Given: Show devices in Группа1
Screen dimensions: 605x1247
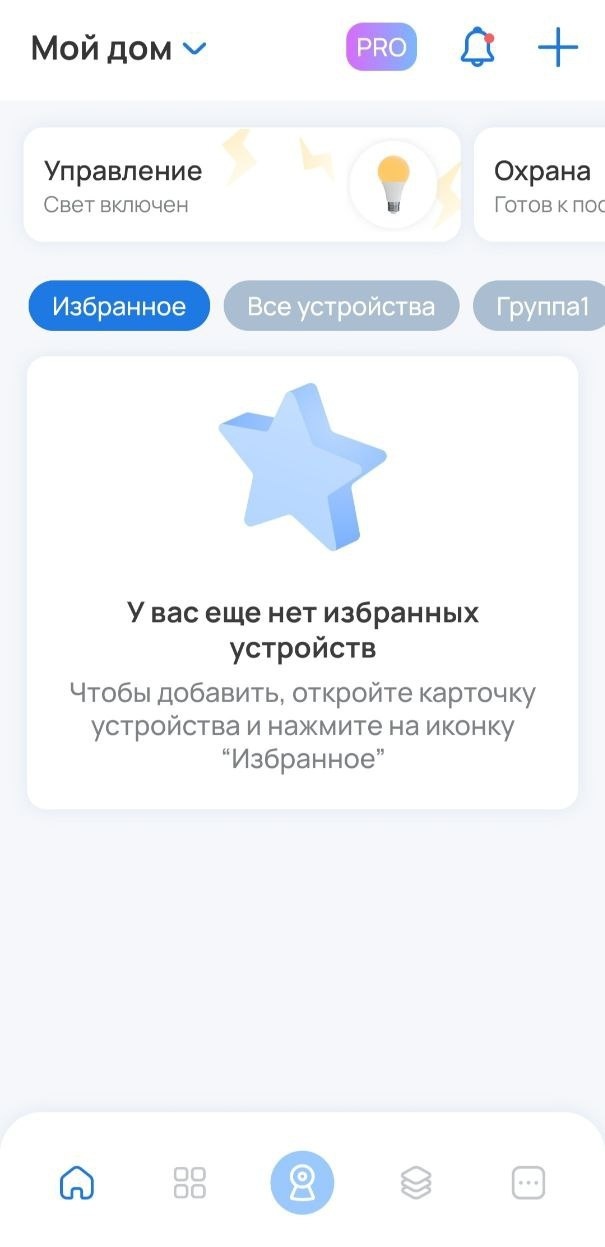Looking at the screenshot, I should (542, 306).
